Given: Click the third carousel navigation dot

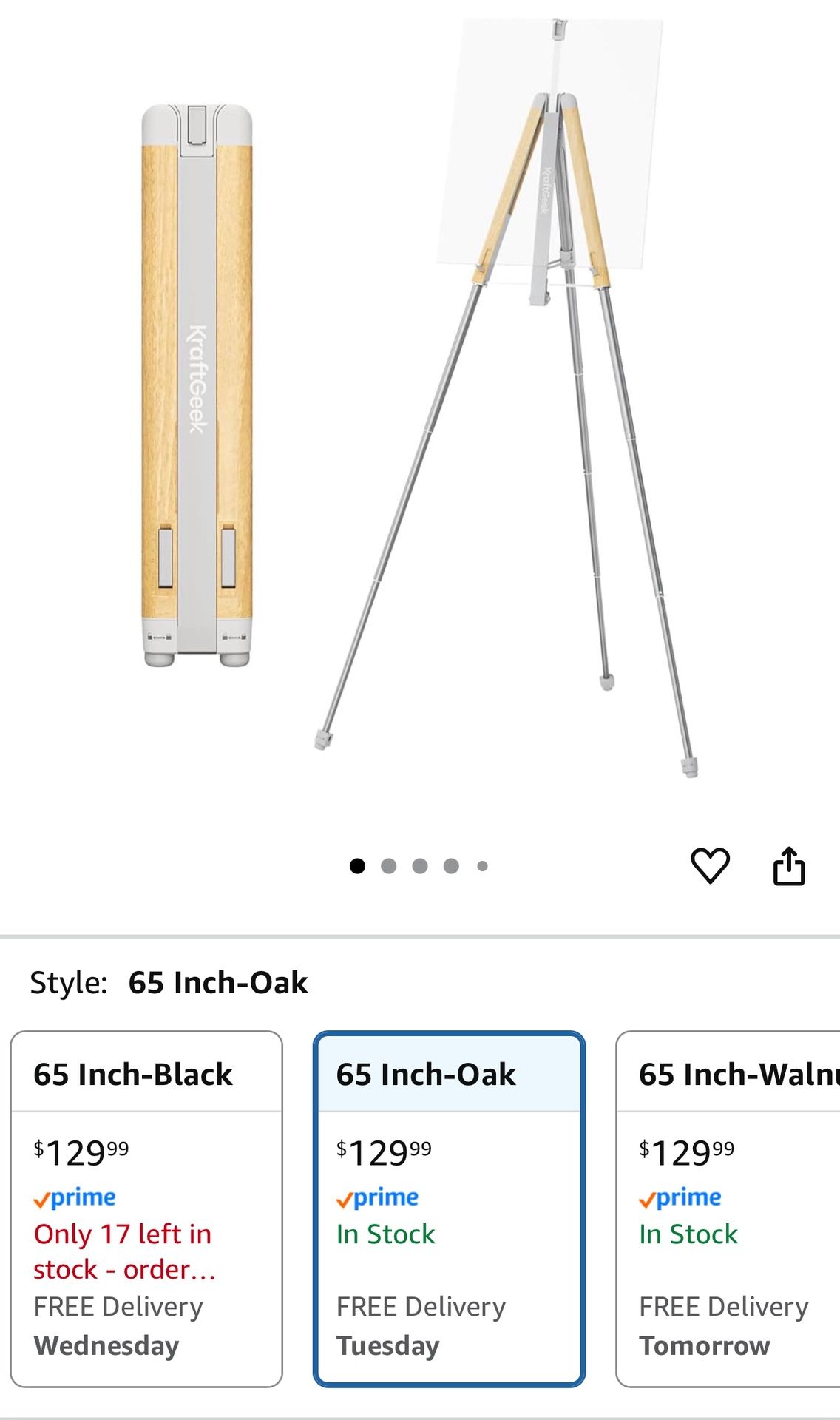Looking at the screenshot, I should point(419,865).
